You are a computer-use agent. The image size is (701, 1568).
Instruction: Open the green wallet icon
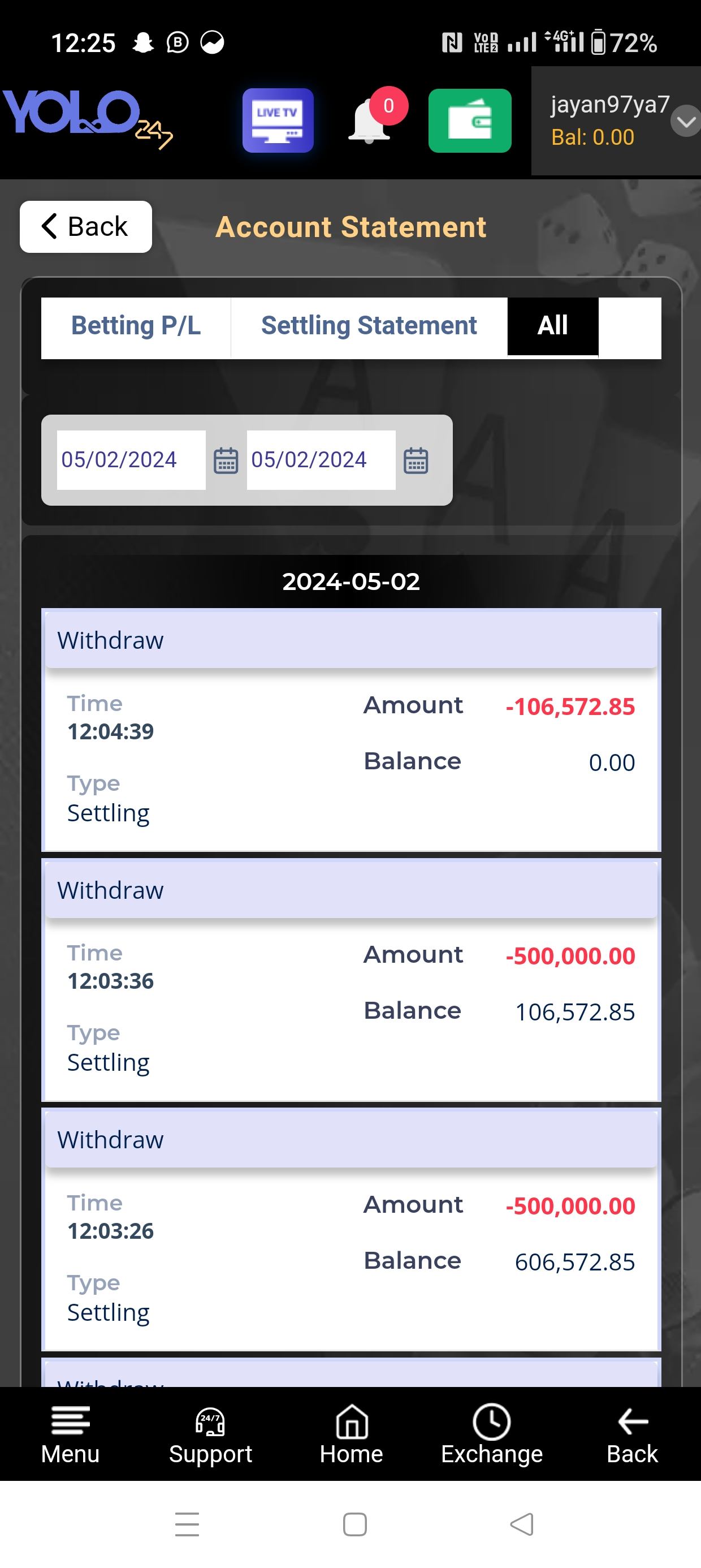[x=469, y=120]
